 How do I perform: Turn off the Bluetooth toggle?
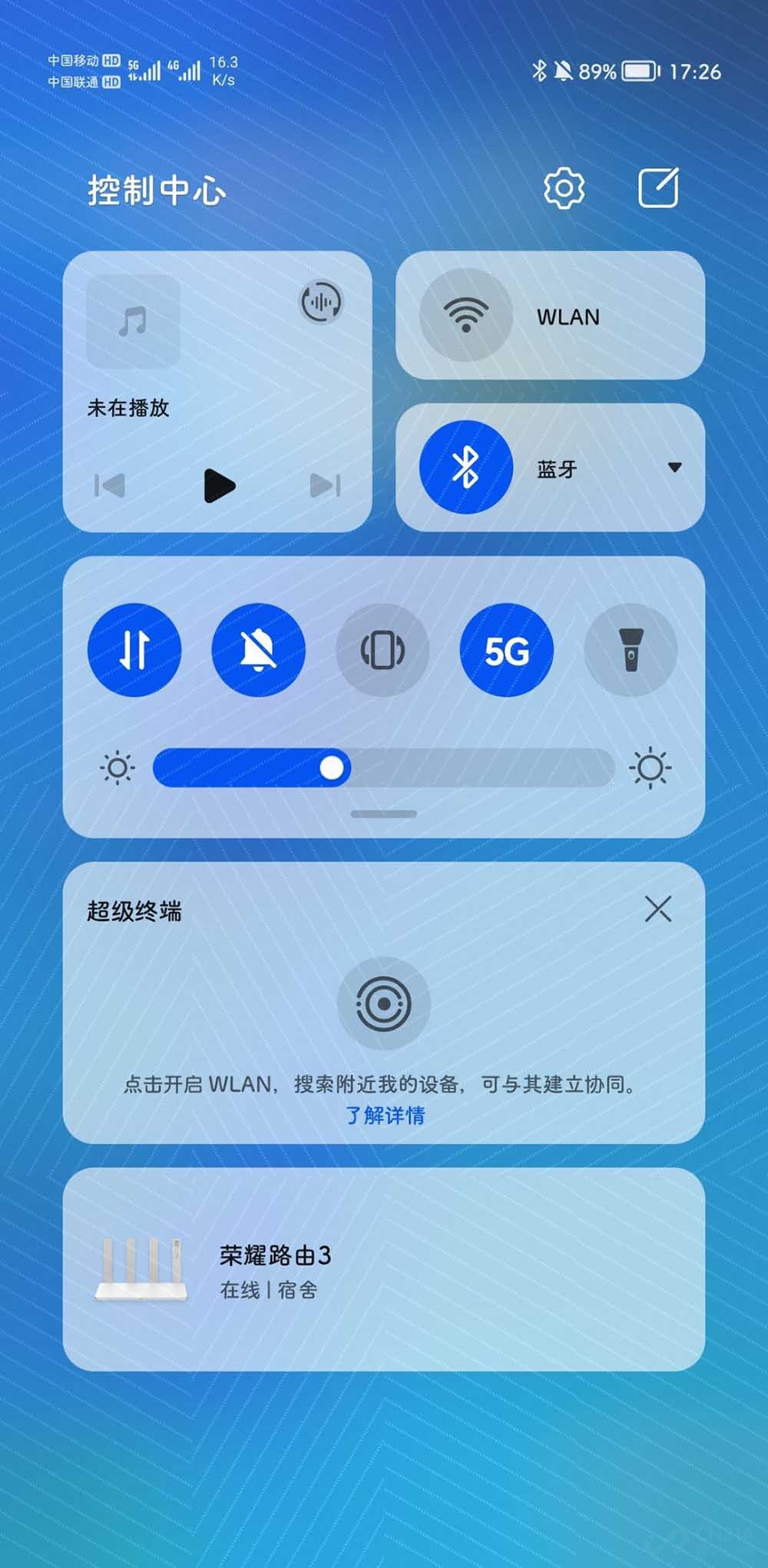pyautogui.click(x=465, y=467)
